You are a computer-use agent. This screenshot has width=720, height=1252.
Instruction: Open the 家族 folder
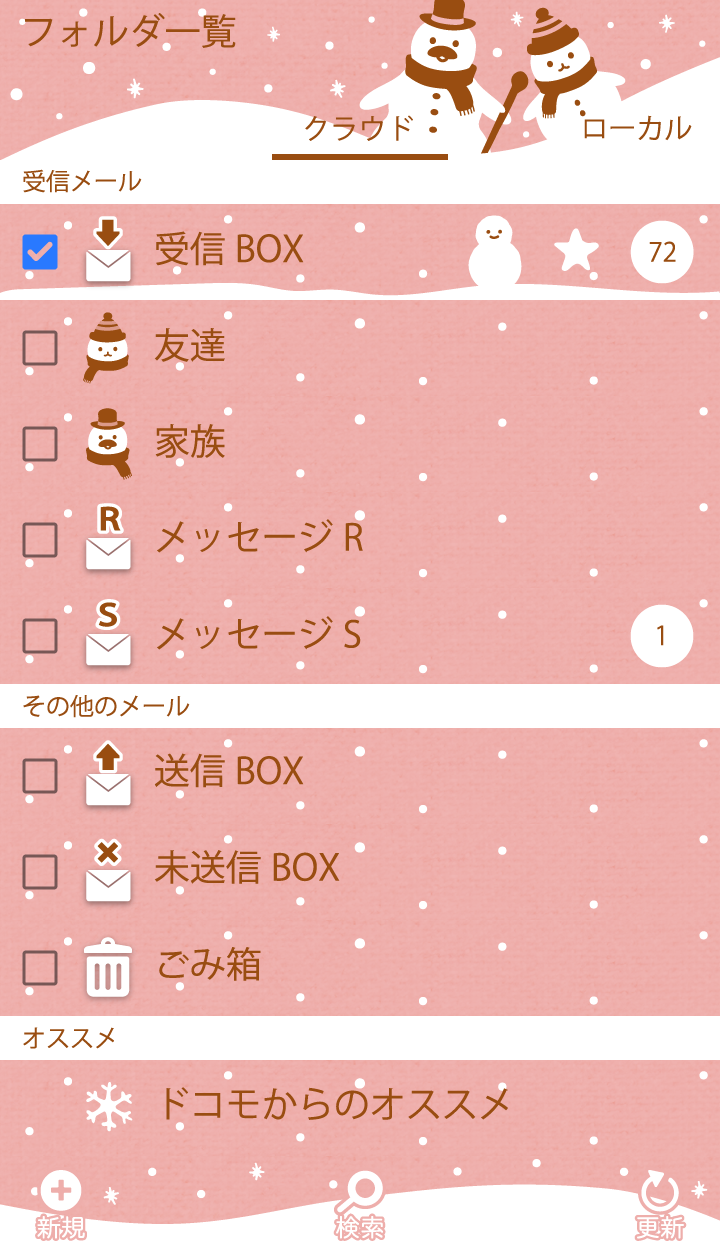190,443
